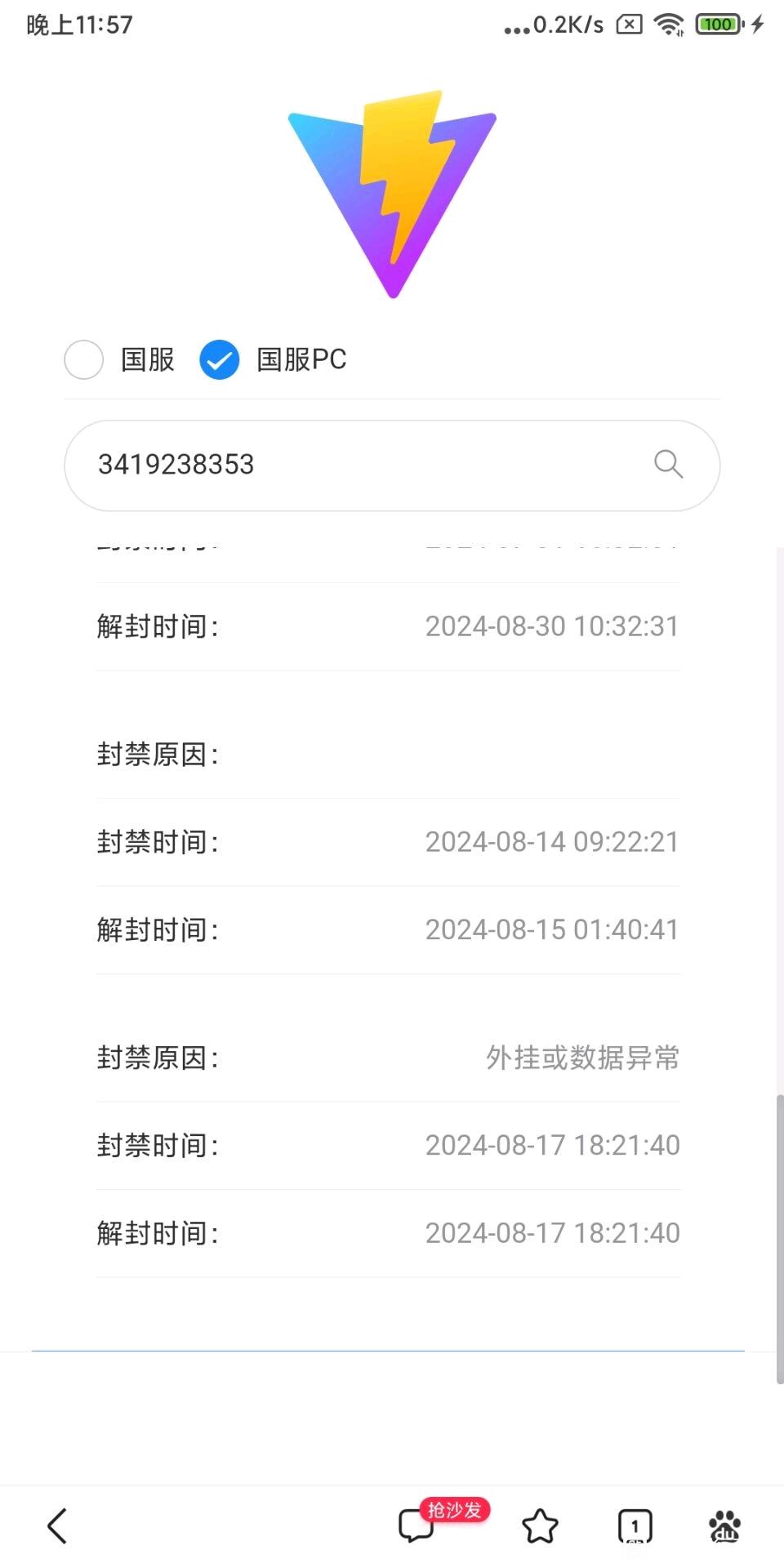Open the Baidu paw home icon
The height and width of the screenshot is (1568, 784).
coord(724,1526)
